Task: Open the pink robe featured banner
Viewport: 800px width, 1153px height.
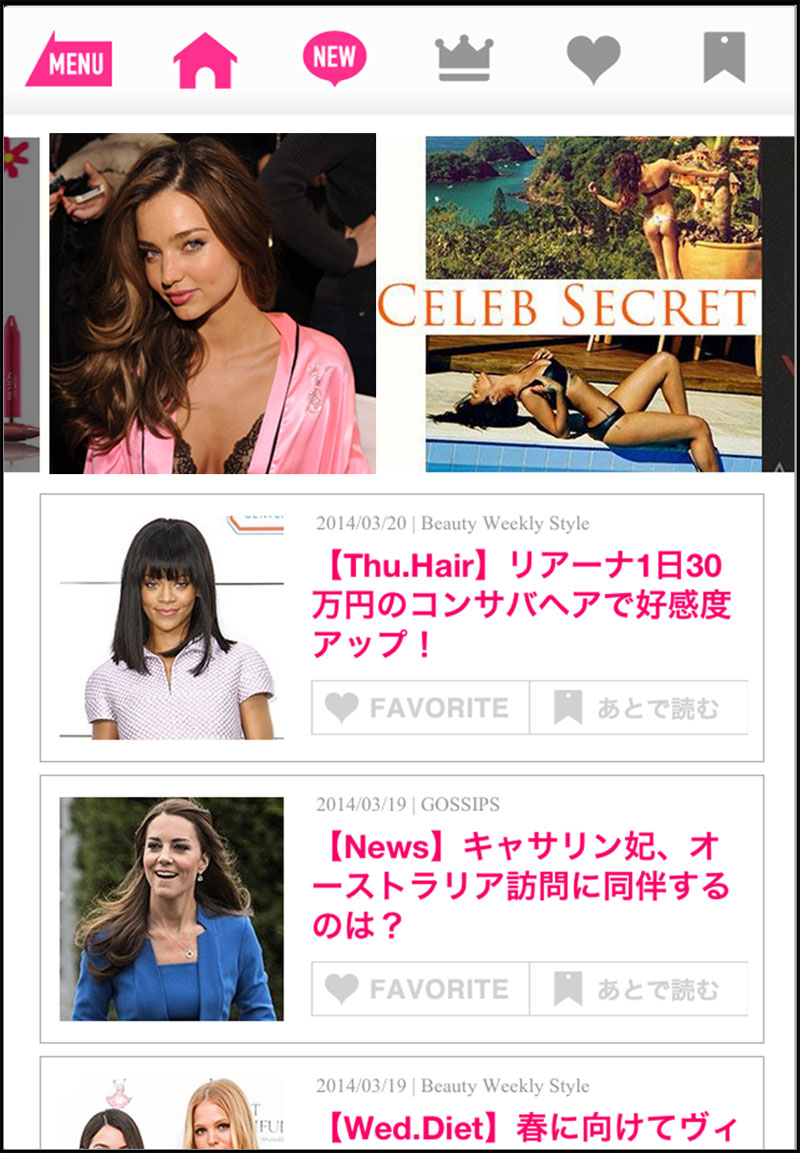Action: point(212,303)
